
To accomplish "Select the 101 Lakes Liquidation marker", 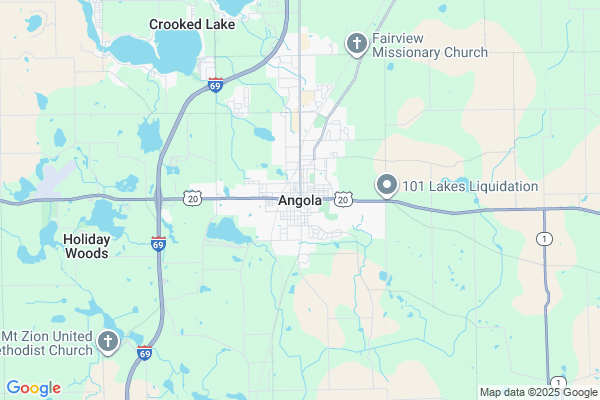I will pyautogui.click(x=387, y=185).
